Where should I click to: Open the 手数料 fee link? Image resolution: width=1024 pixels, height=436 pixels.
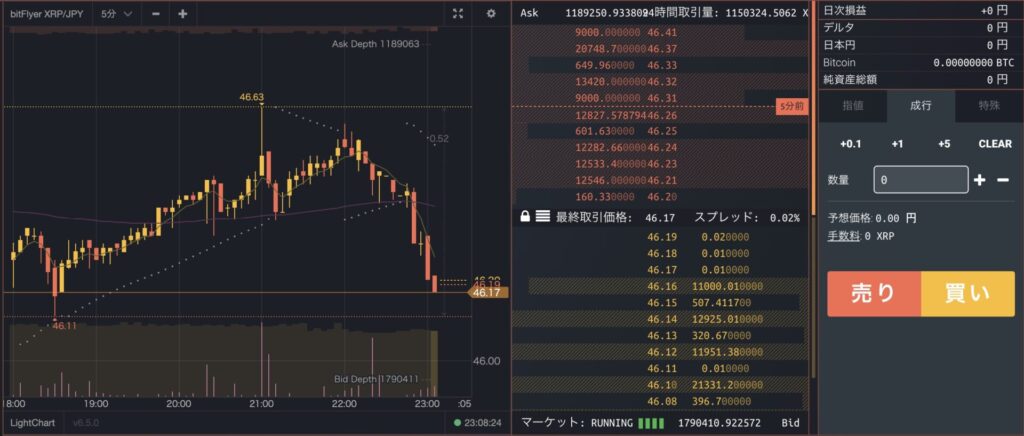(x=843, y=236)
